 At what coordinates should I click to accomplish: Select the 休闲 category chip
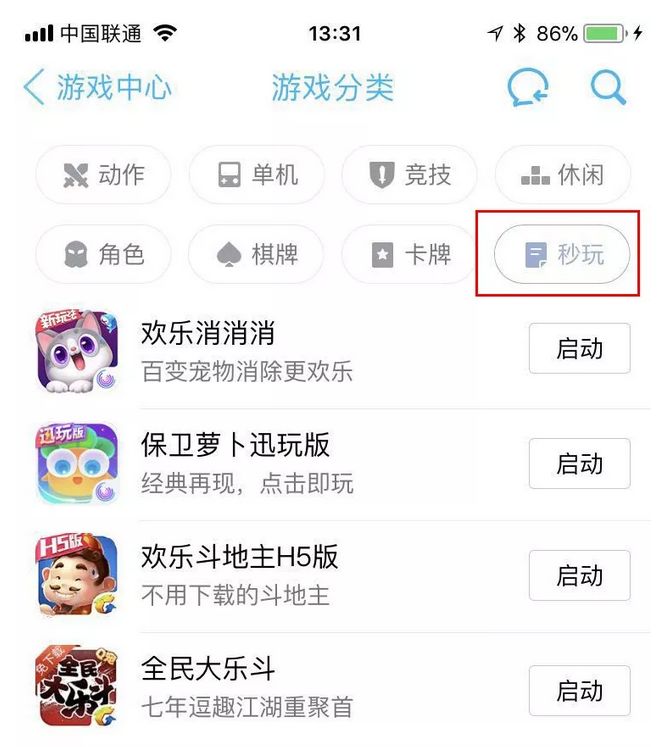[x=563, y=175]
